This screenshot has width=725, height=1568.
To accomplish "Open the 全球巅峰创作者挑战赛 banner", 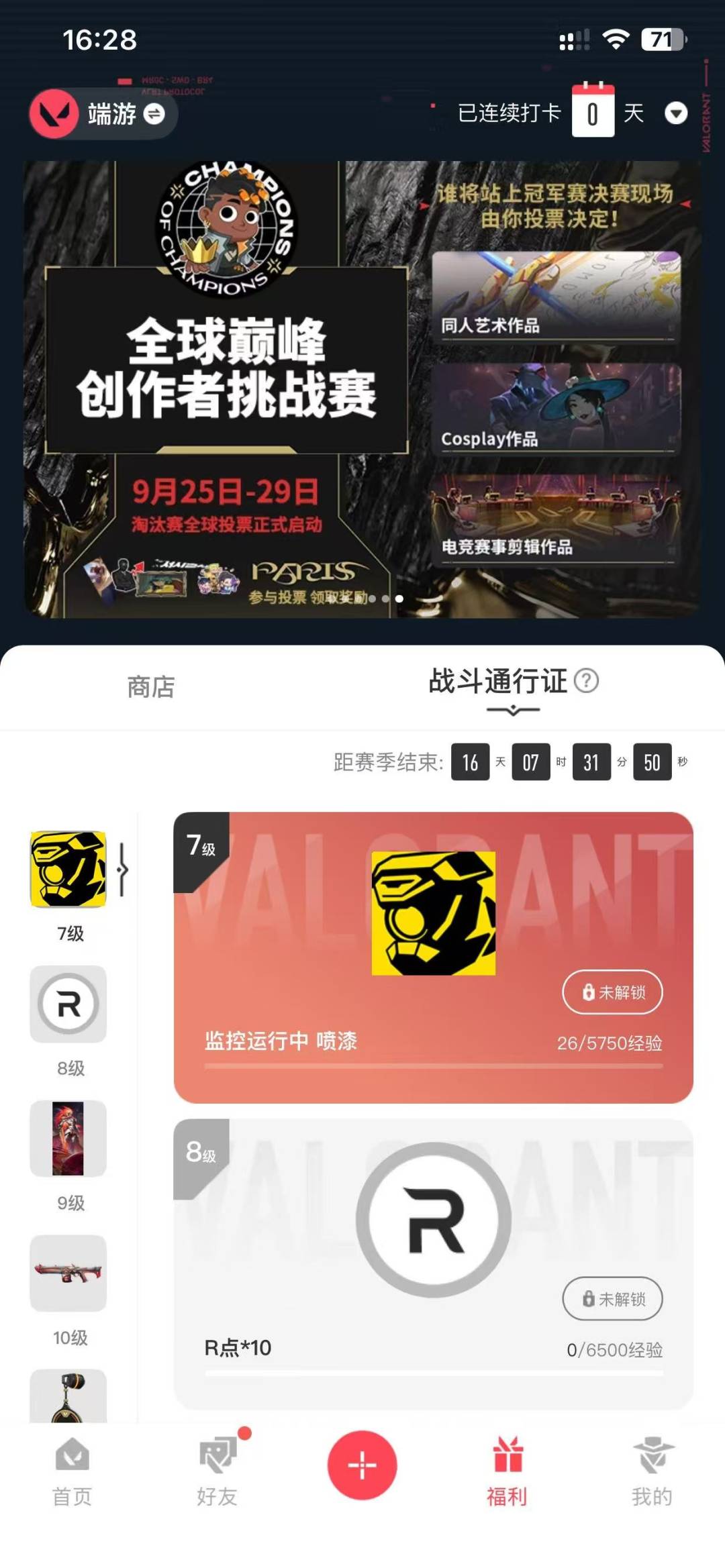I will (x=362, y=389).
